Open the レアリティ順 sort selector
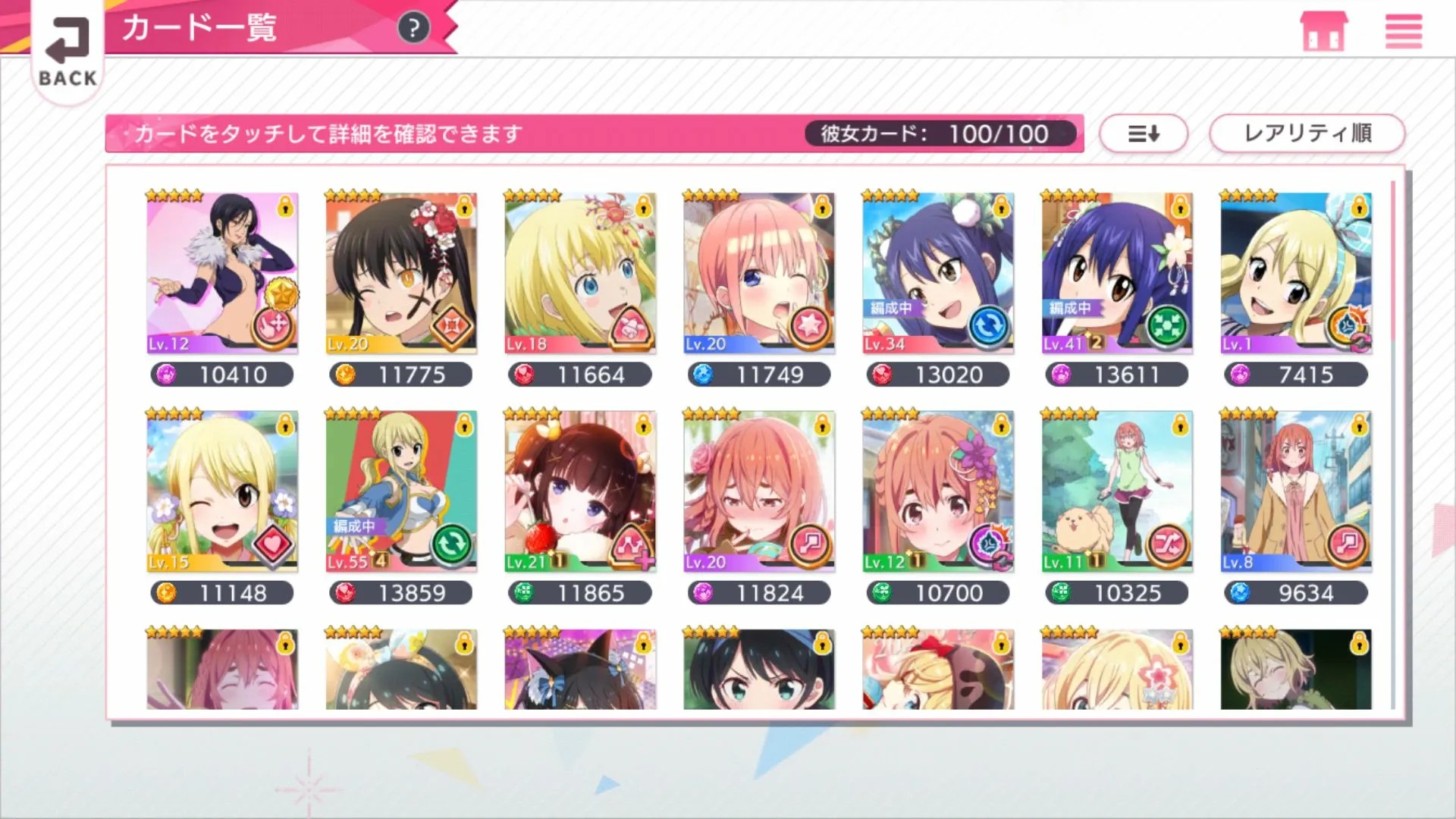 1307,133
